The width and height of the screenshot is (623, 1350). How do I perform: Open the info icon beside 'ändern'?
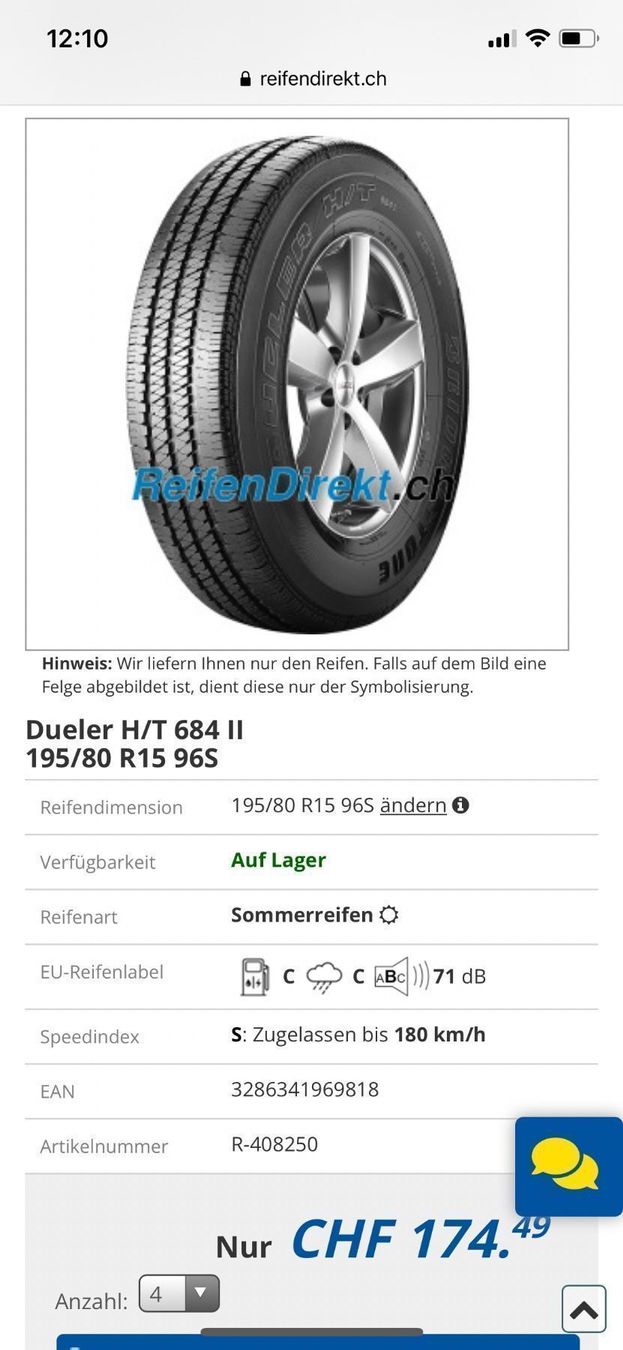pyautogui.click(x=460, y=805)
